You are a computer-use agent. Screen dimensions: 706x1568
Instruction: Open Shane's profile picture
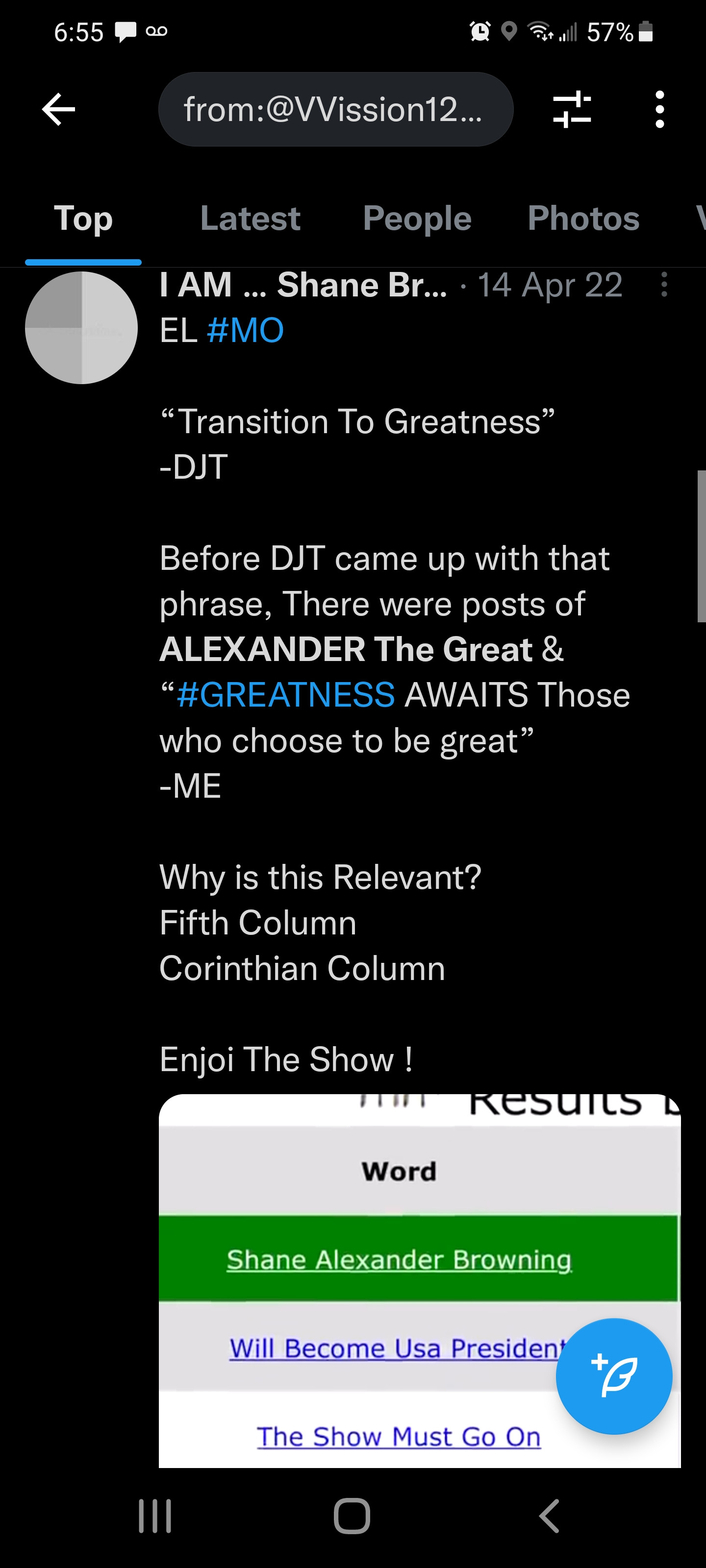[x=81, y=328]
